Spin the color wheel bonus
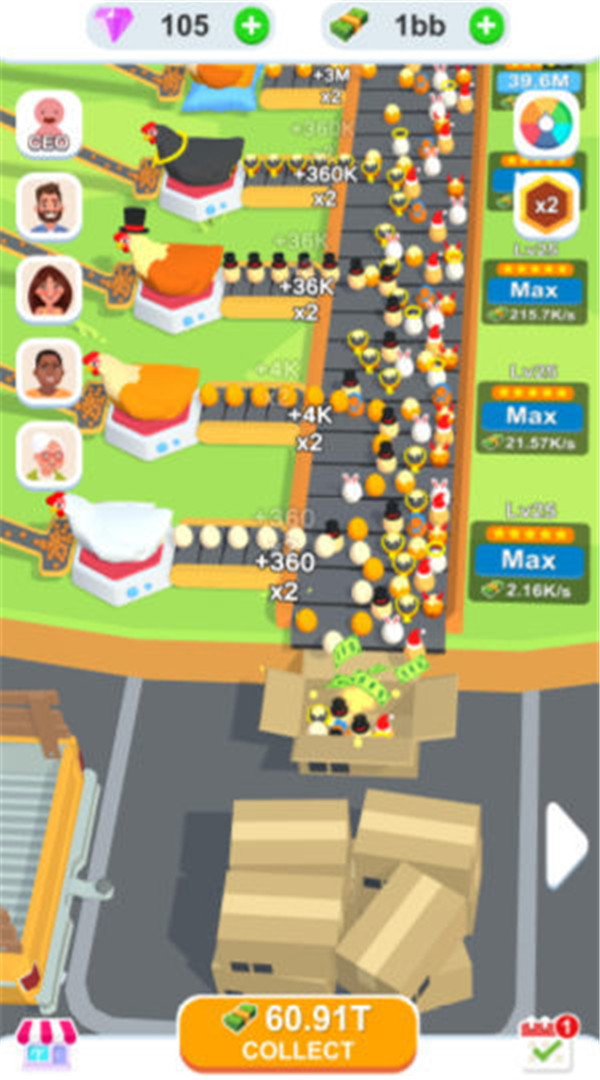 (546, 124)
